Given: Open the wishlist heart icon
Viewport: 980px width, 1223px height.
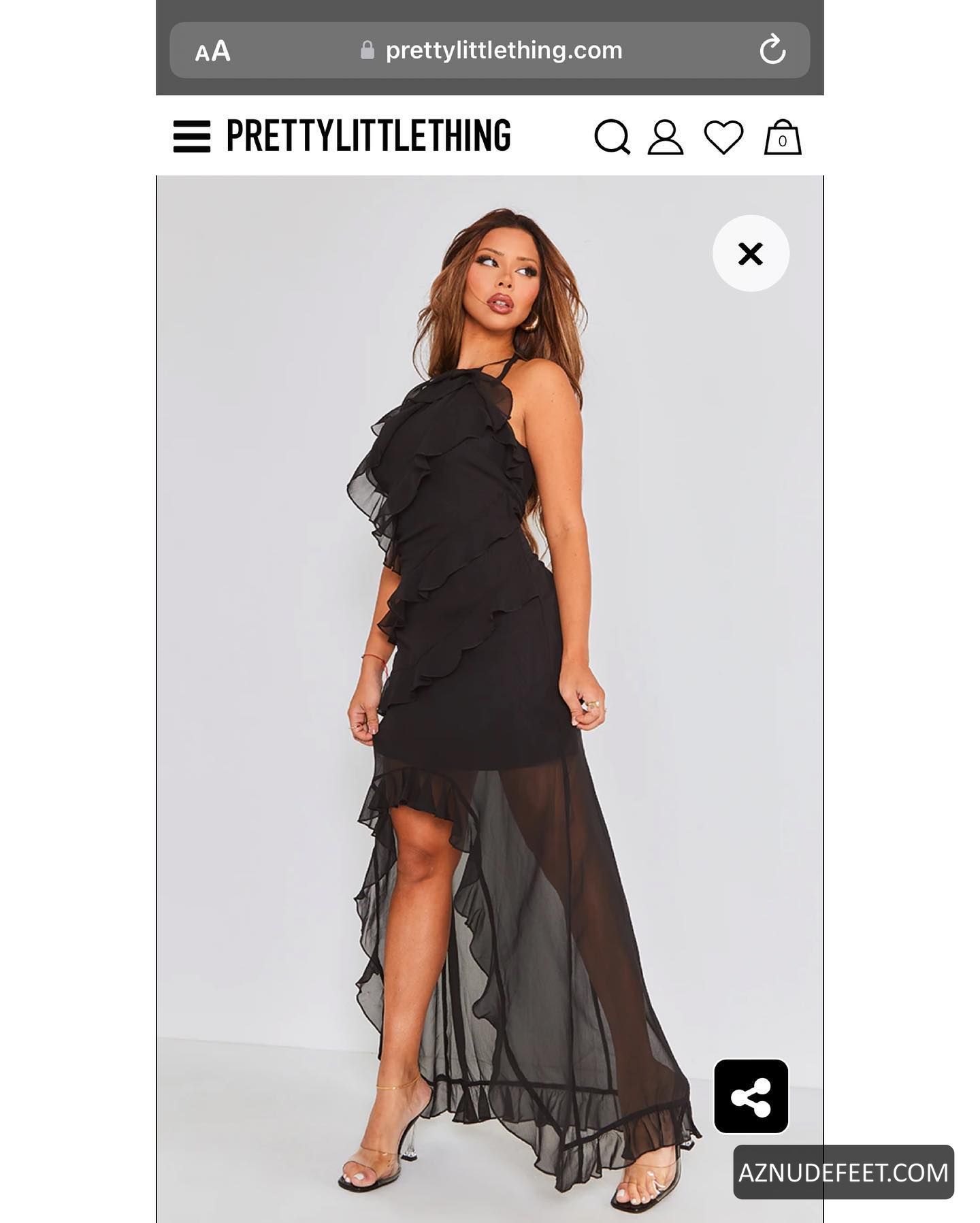Looking at the screenshot, I should [723, 137].
